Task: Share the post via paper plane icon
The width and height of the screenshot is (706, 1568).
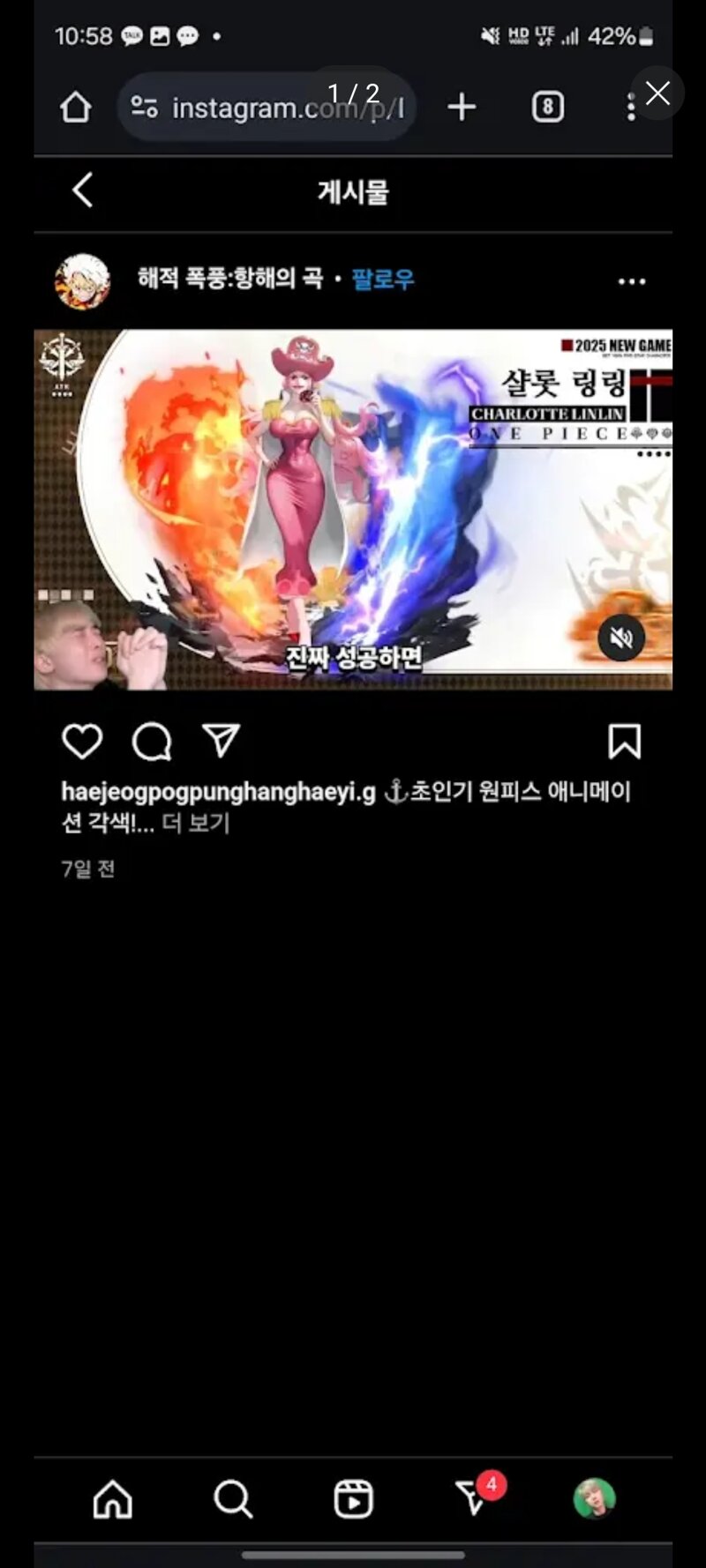Action: [x=221, y=741]
